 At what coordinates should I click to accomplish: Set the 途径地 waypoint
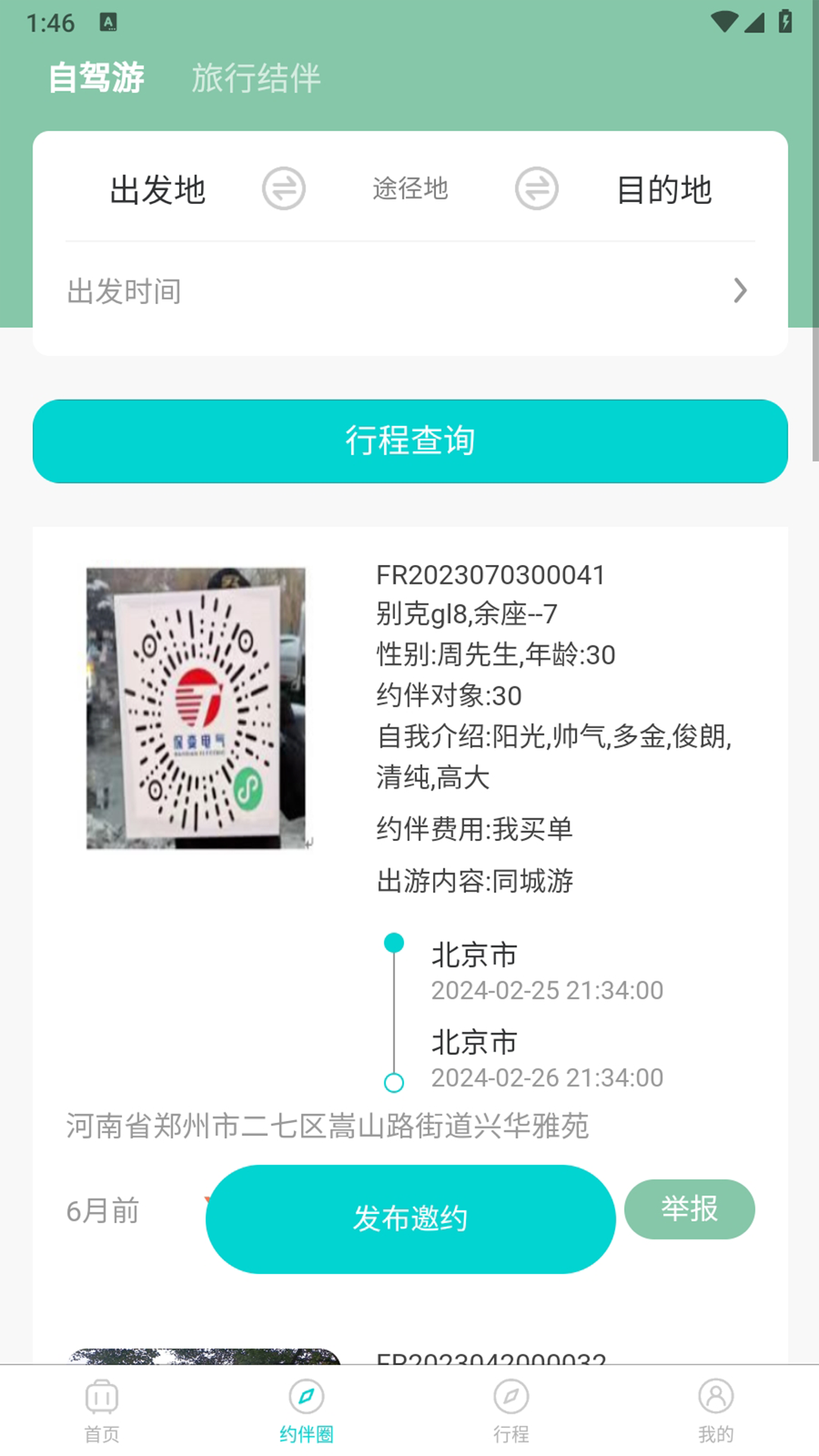410,188
